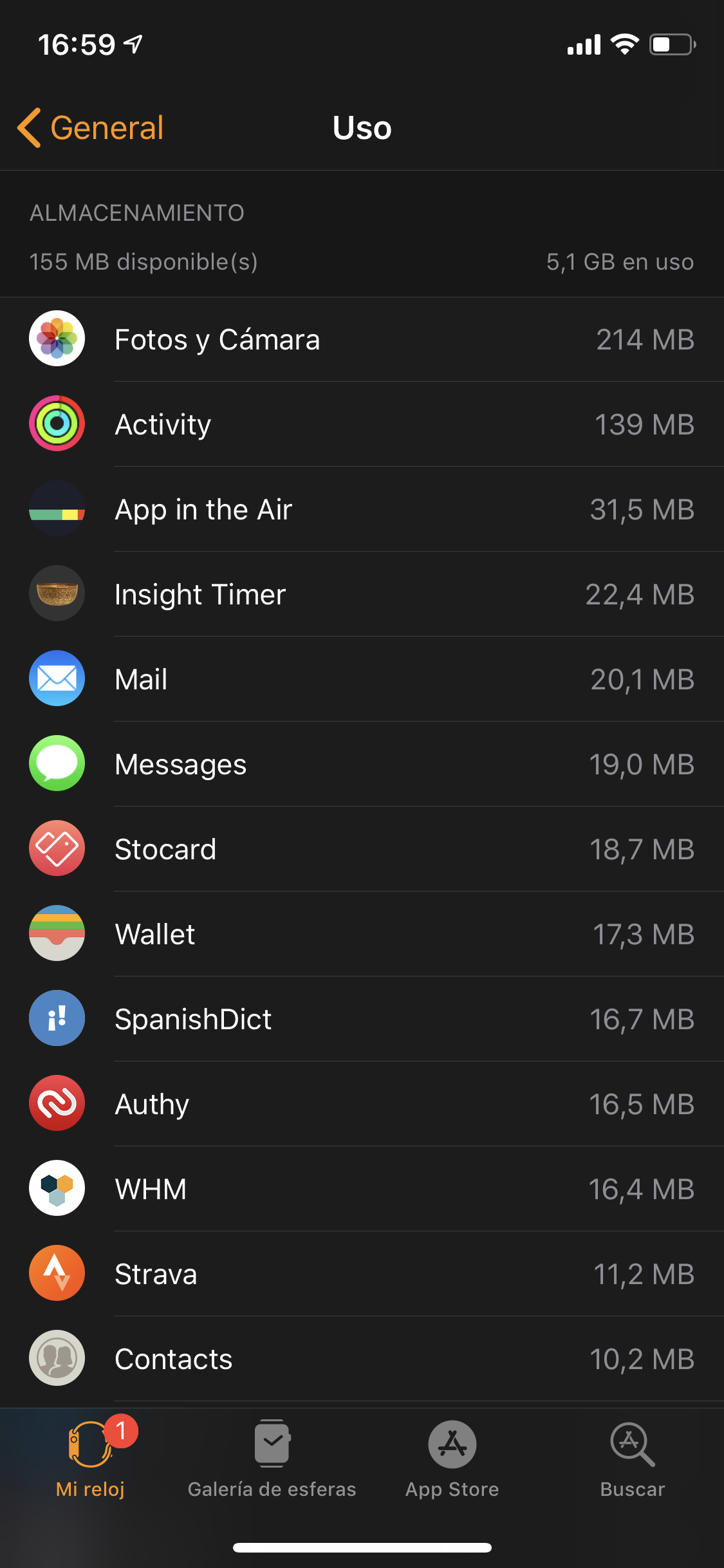Open the SpanishDict app icon
The height and width of the screenshot is (1568, 724).
(57, 1018)
